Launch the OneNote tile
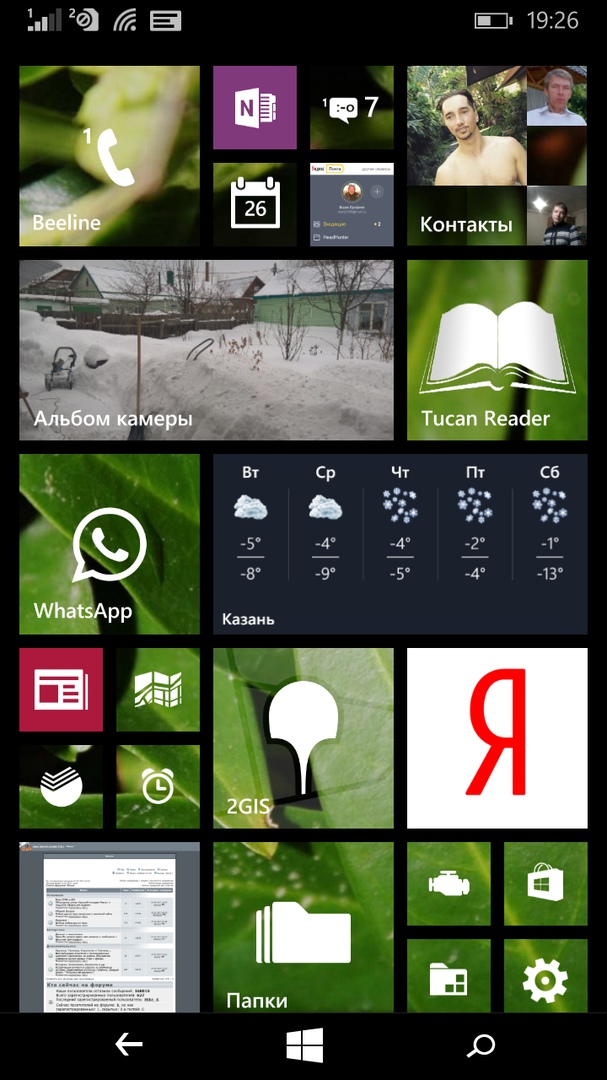 254,108
